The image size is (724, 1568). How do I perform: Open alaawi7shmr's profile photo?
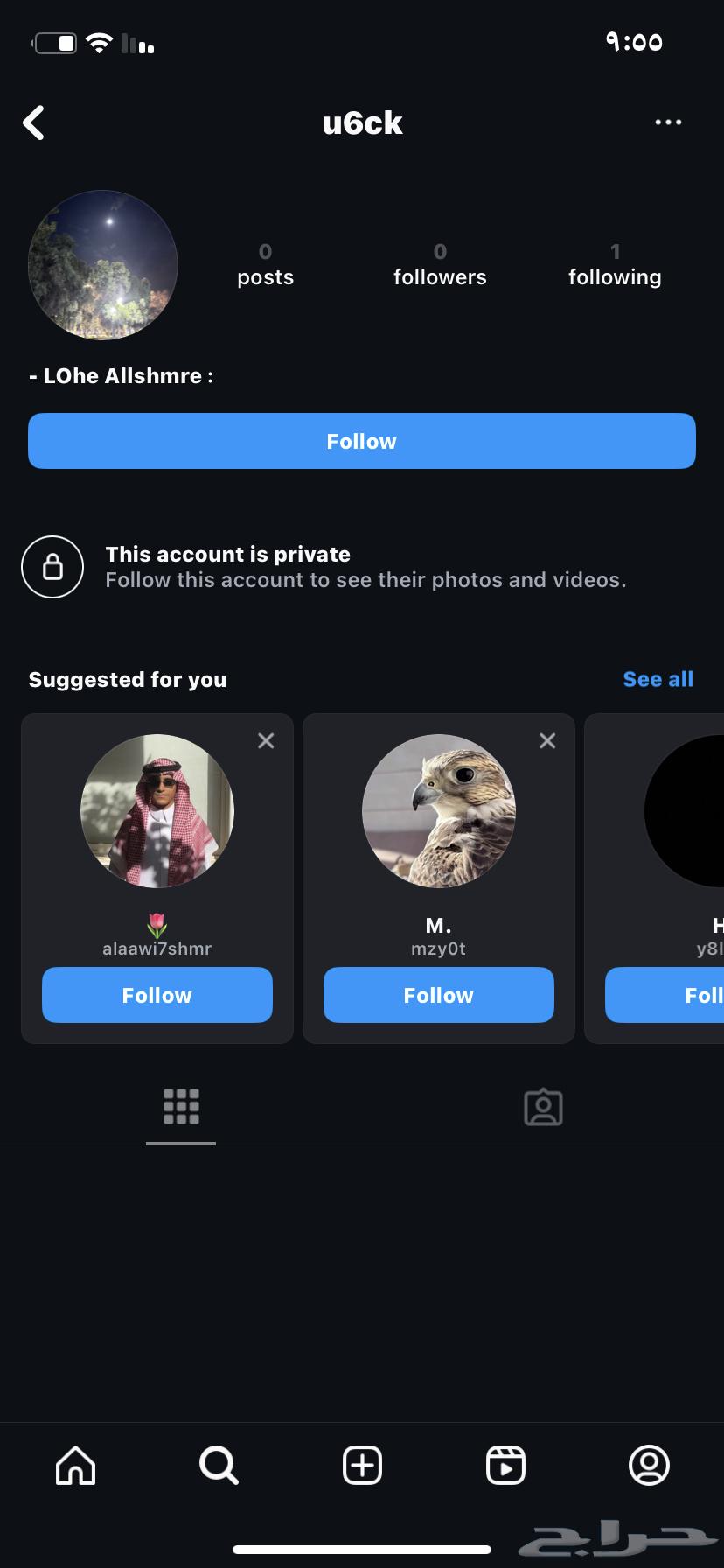[x=157, y=811]
